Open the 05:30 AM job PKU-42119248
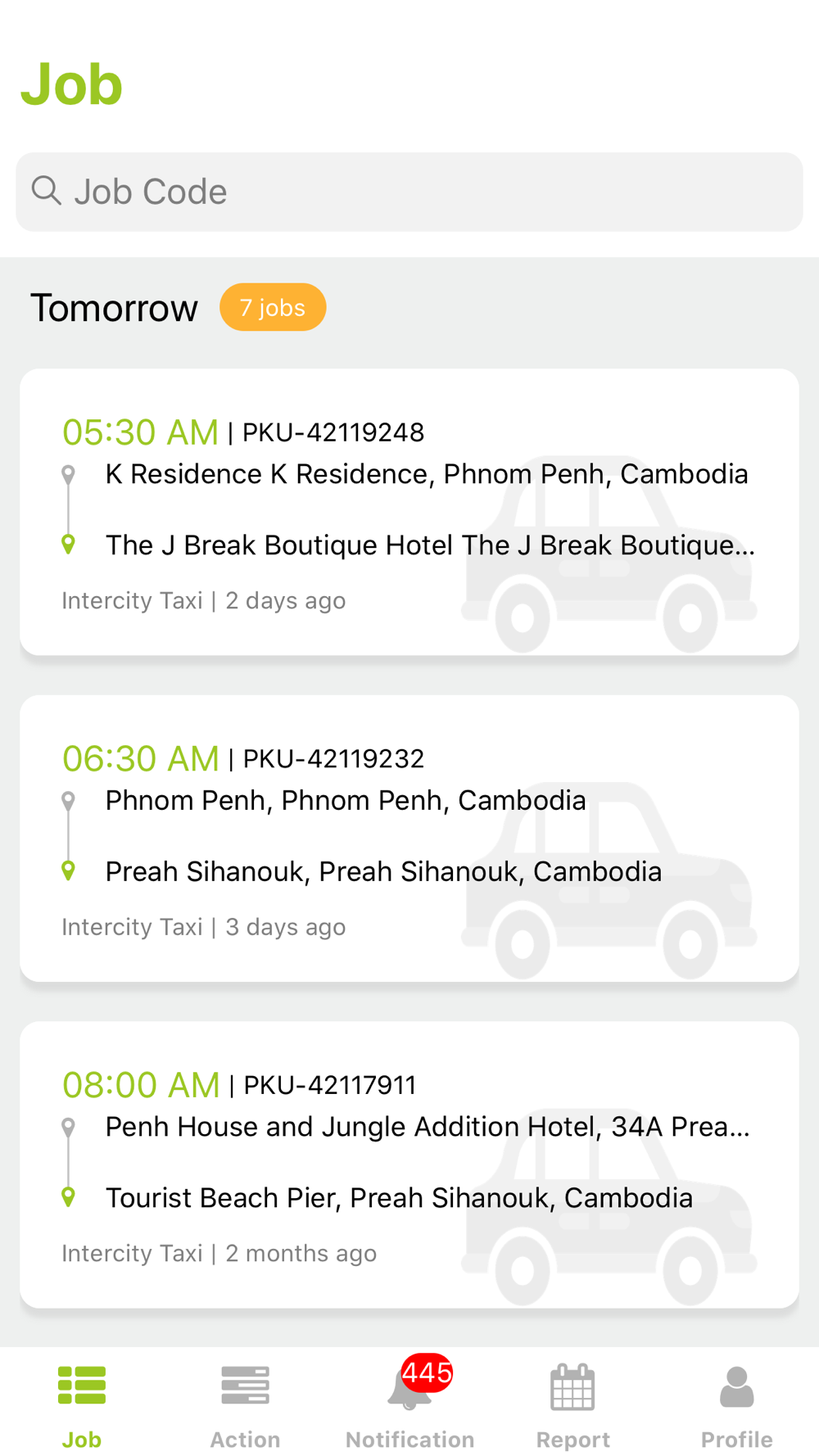 point(409,512)
